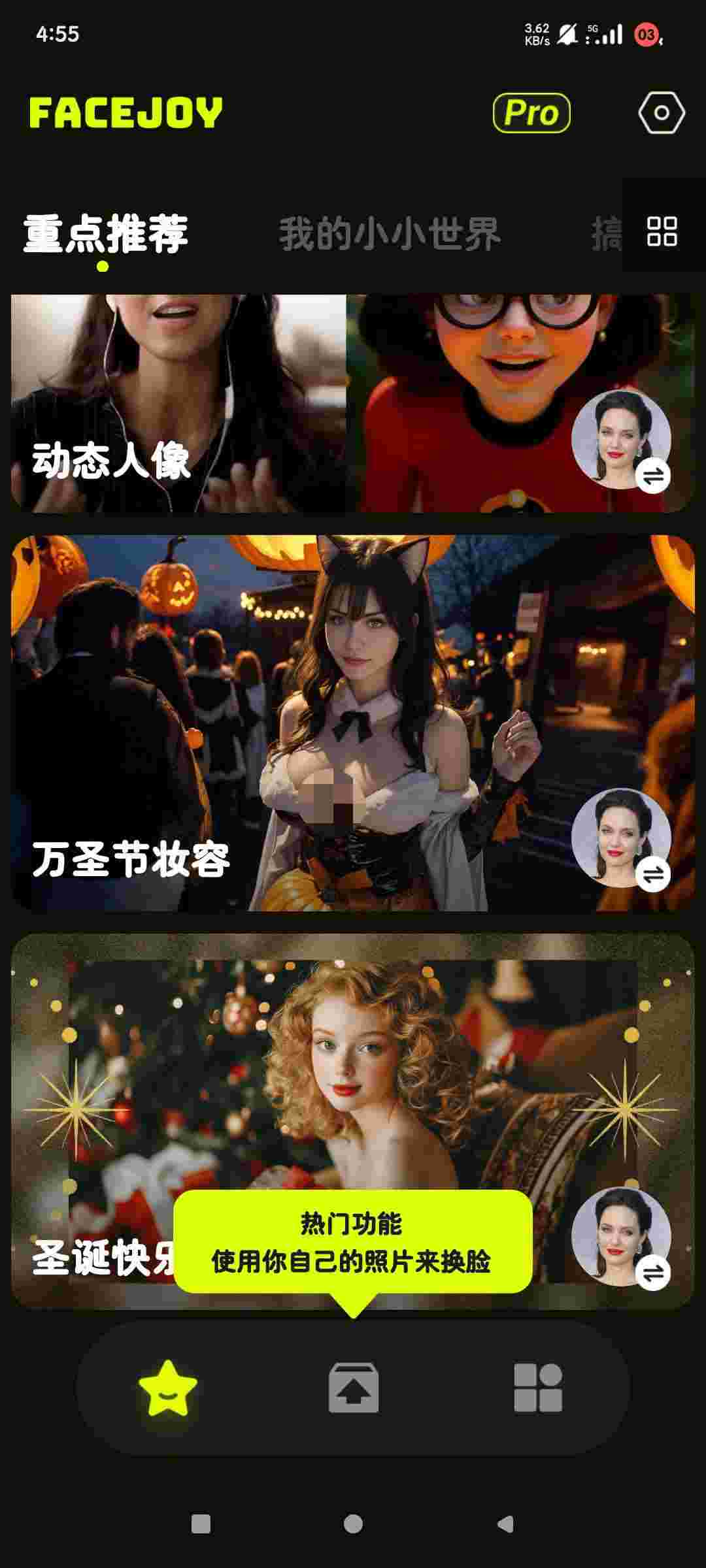Open the upload photo tab
Screen dimensions: 706x1568
[353, 1388]
